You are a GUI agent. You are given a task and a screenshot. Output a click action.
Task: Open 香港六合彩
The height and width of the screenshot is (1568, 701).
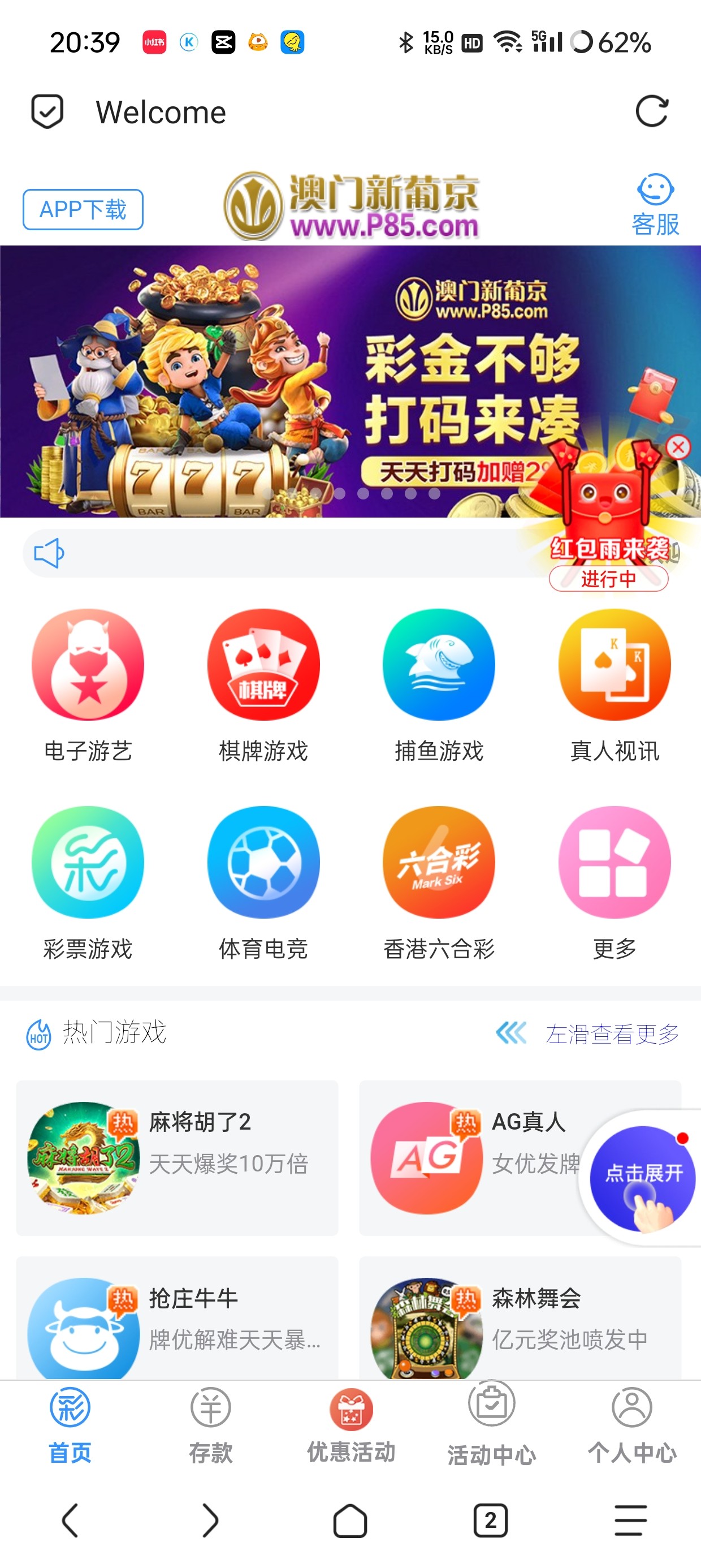pos(438,882)
